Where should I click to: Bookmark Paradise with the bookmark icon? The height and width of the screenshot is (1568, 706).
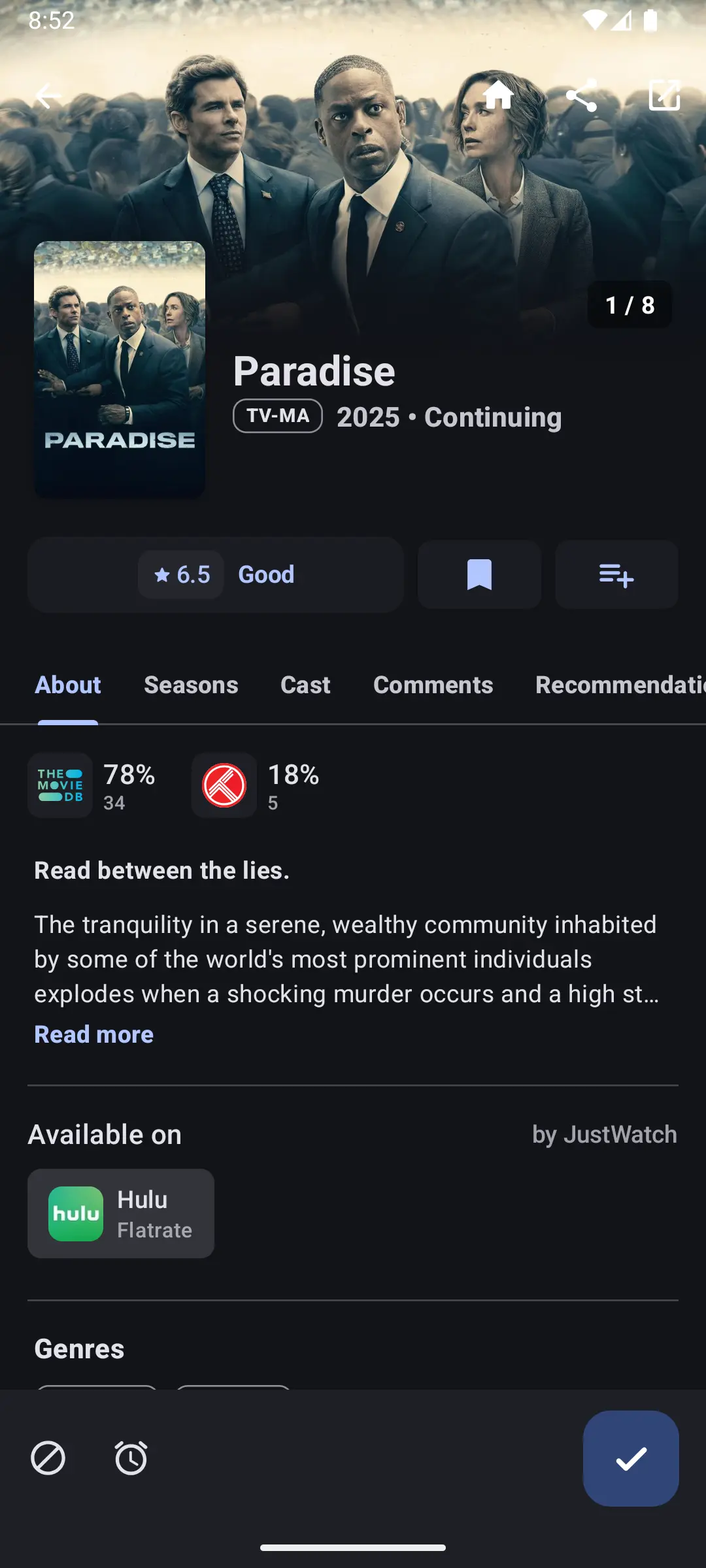tap(479, 575)
